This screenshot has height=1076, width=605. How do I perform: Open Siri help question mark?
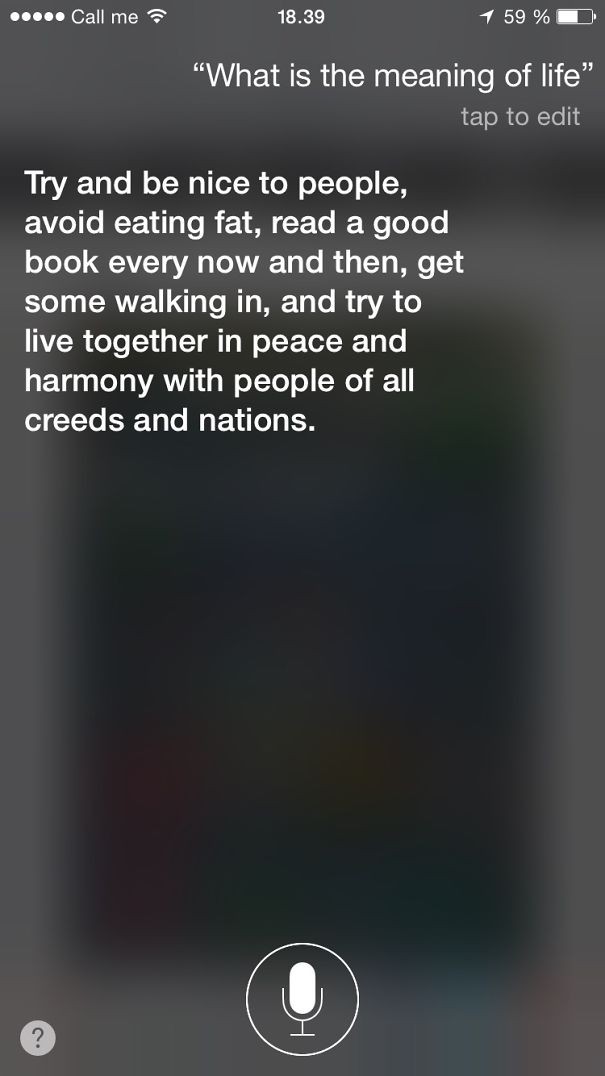[x=38, y=1037]
